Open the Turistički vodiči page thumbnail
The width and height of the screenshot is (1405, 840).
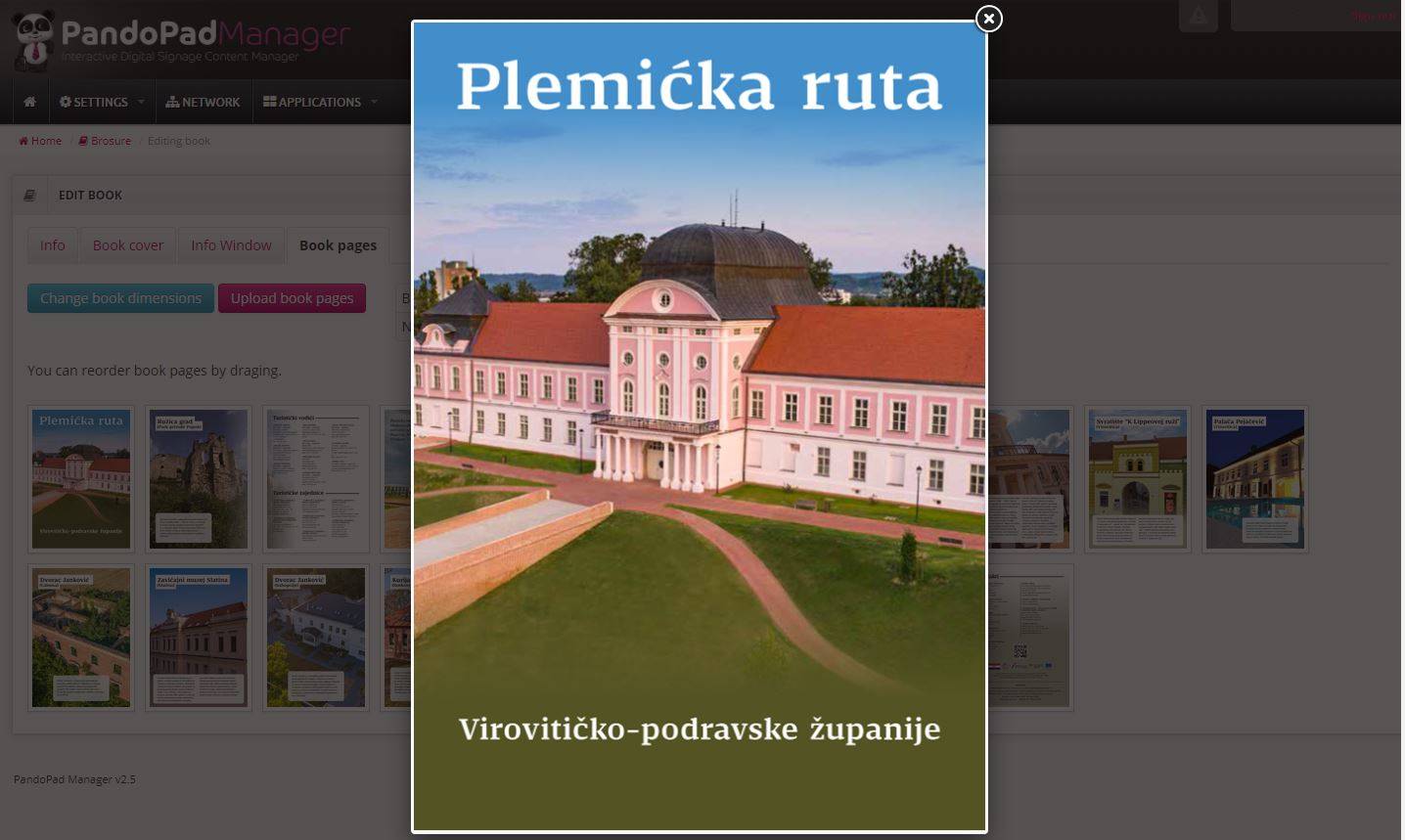316,479
